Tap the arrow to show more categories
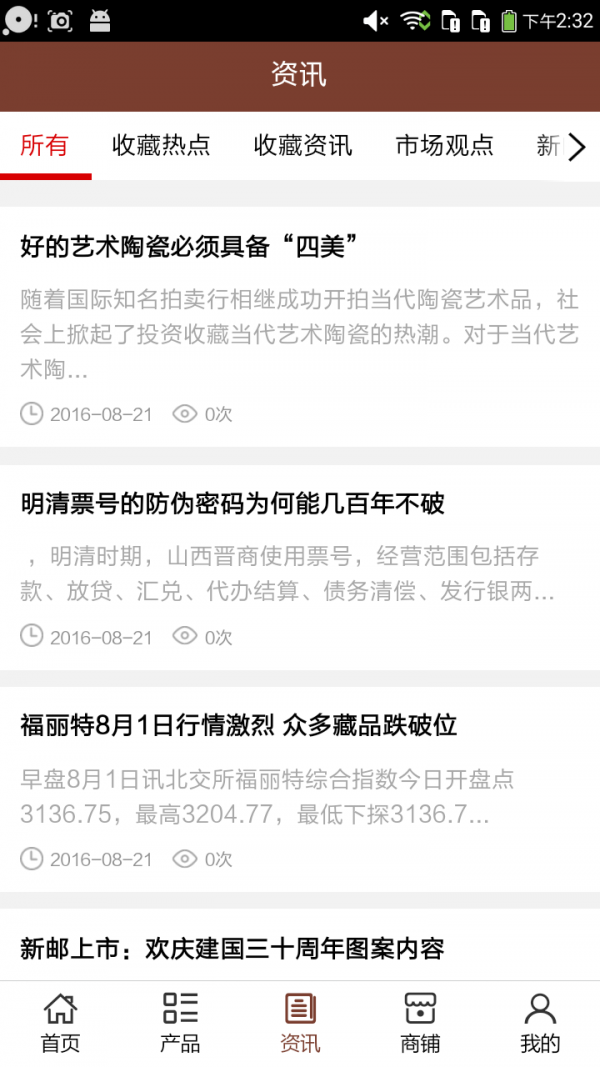This screenshot has height=1067, width=600. pos(577,148)
